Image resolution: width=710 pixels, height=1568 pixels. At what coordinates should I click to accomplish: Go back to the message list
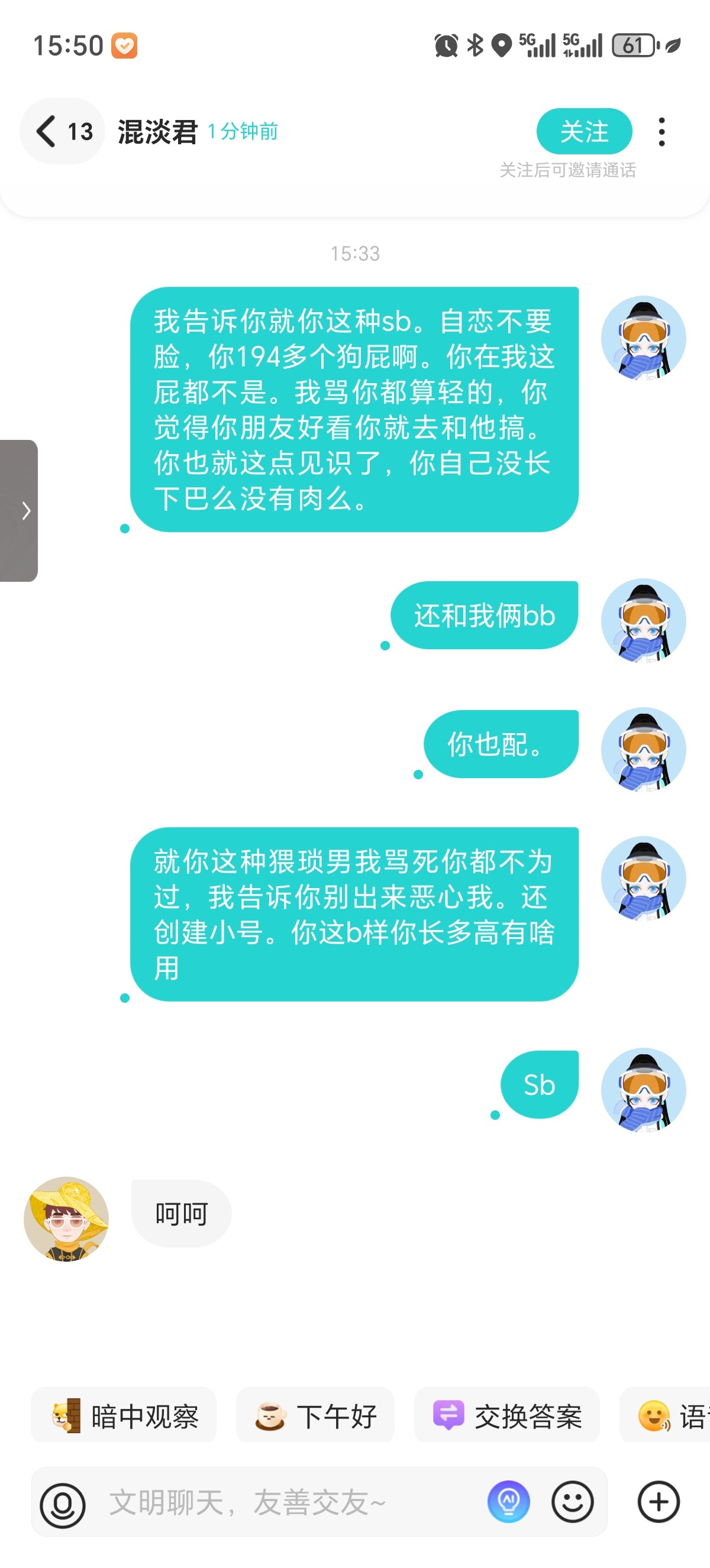(62, 131)
